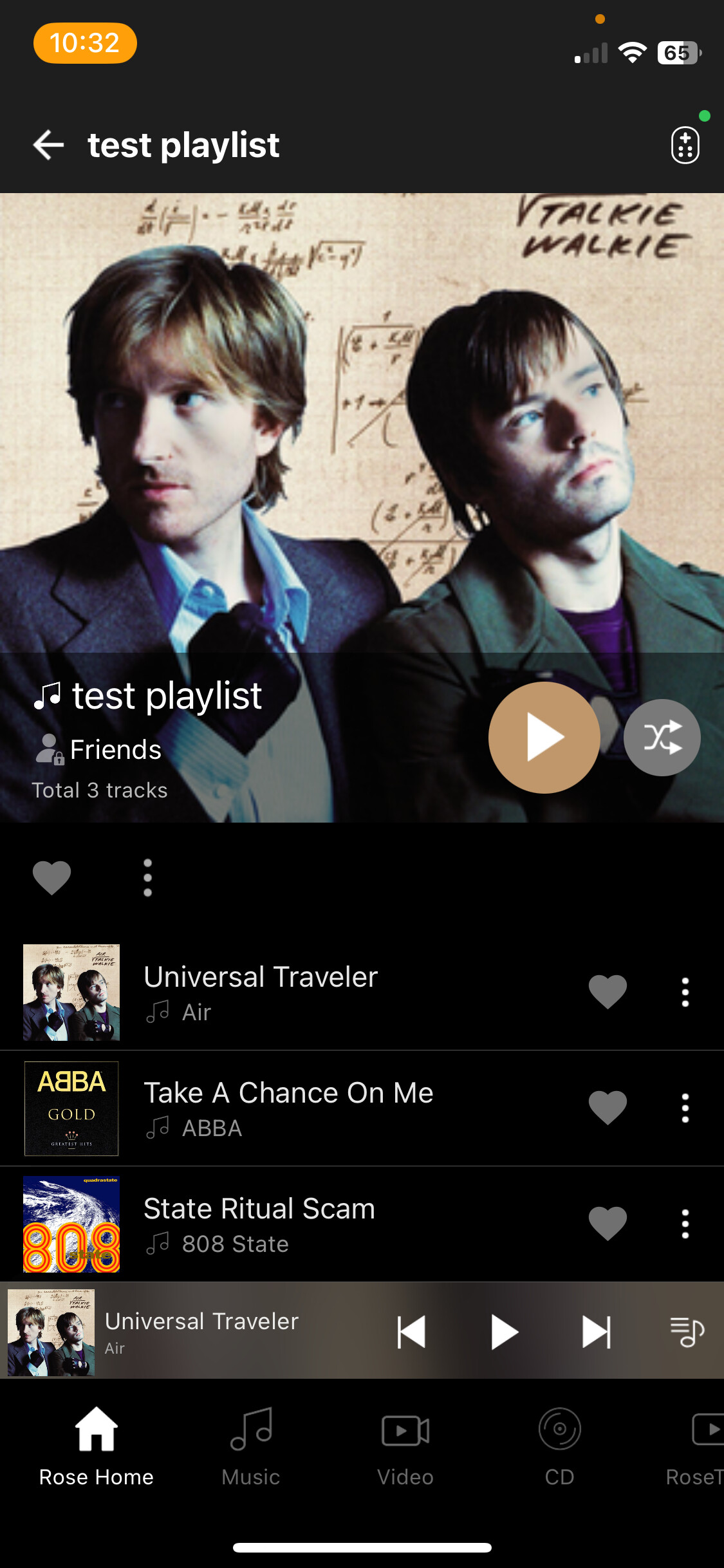
Task: Open more options for Take A Chance On Me
Action: click(x=685, y=1108)
